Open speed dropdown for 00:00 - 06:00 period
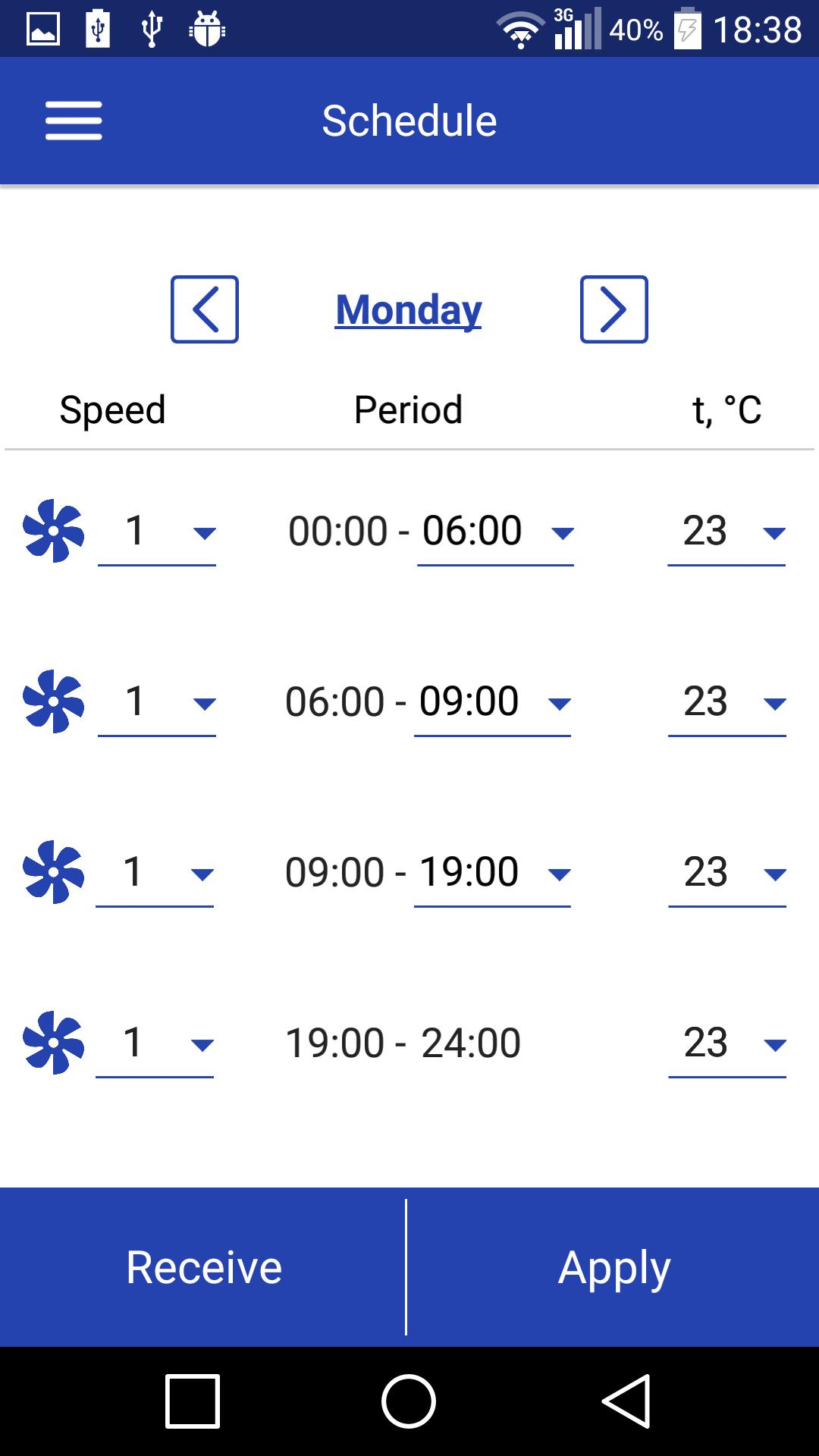819x1456 pixels. click(x=157, y=532)
